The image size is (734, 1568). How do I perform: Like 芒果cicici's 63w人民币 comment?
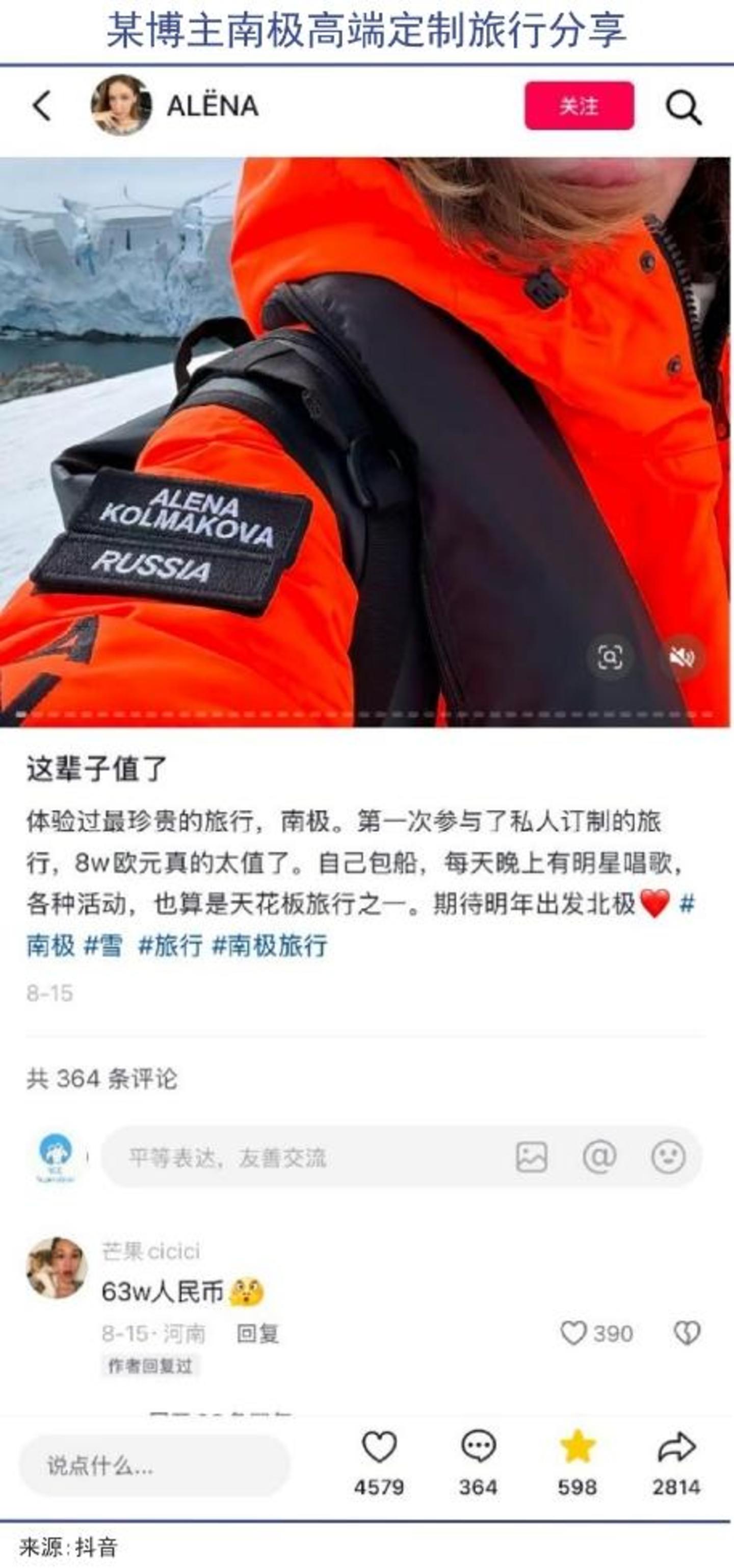(x=573, y=1333)
